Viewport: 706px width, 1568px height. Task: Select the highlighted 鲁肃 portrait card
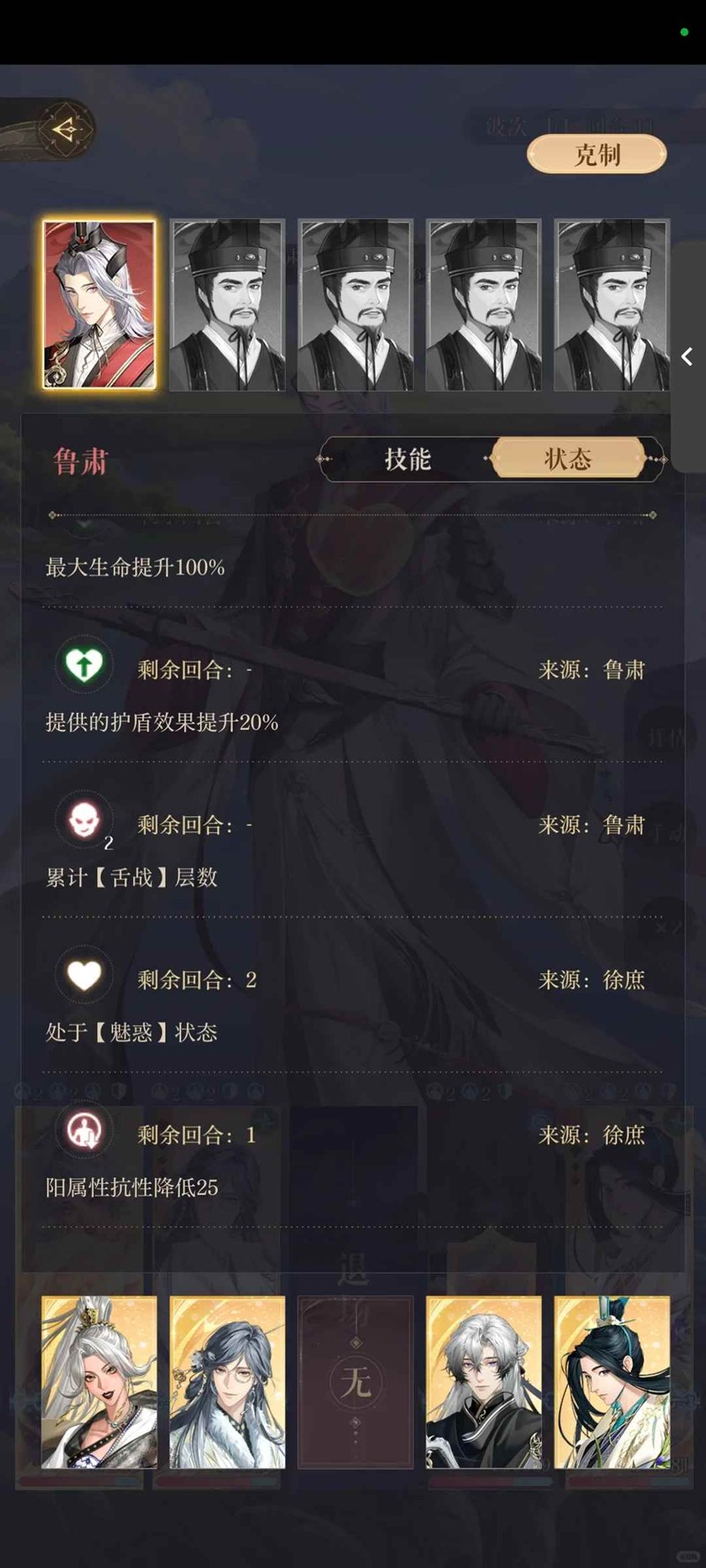pyautogui.click(x=100, y=304)
